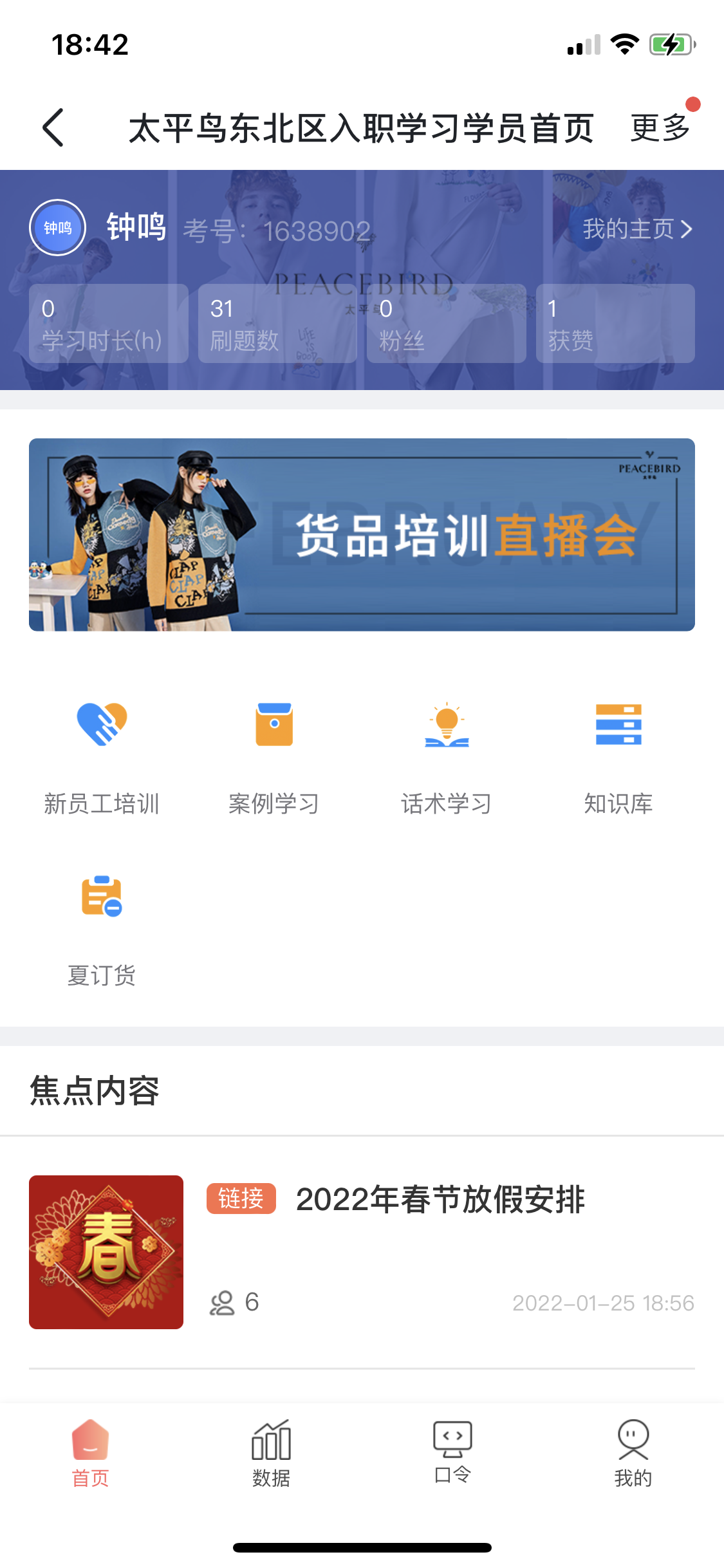Open 夏订货

102,927
